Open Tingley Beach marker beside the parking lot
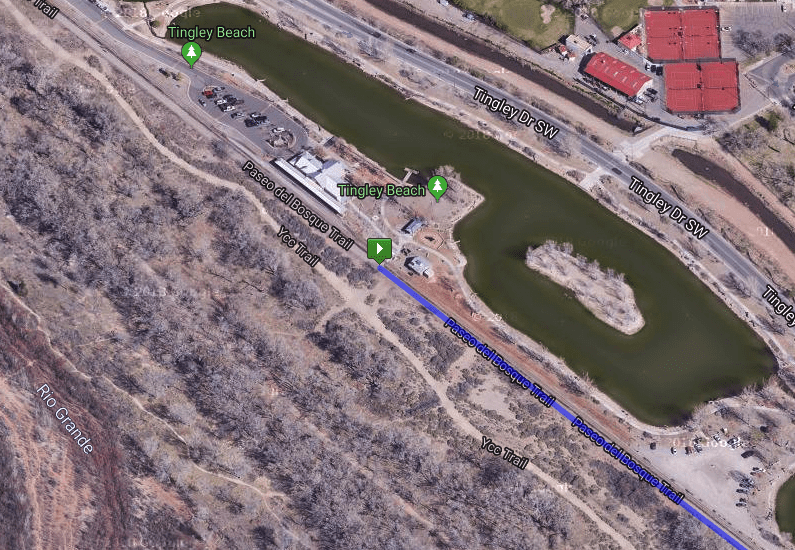The image size is (795, 550). (x=191, y=52)
